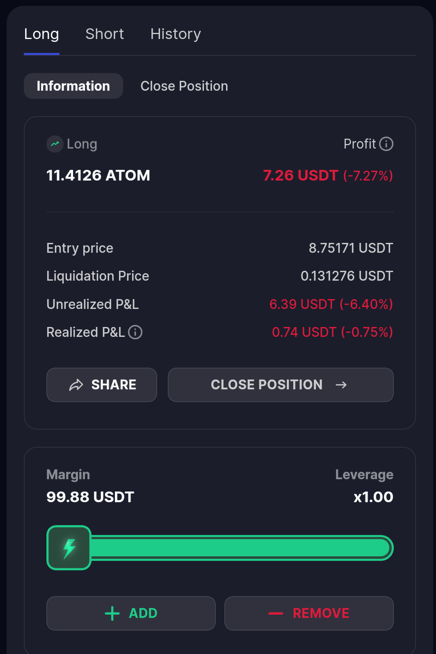Add margin with the ADD button
Image resolution: width=436 pixels, height=654 pixels.
click(131, 613)
